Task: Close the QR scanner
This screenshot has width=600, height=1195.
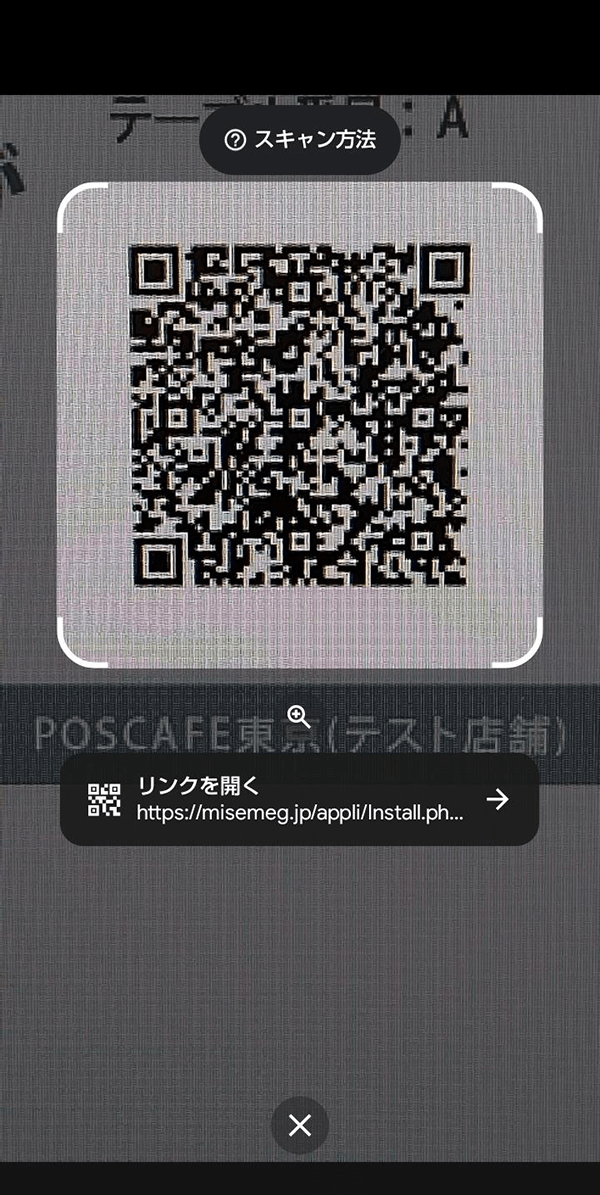Action: (299, 1125)
